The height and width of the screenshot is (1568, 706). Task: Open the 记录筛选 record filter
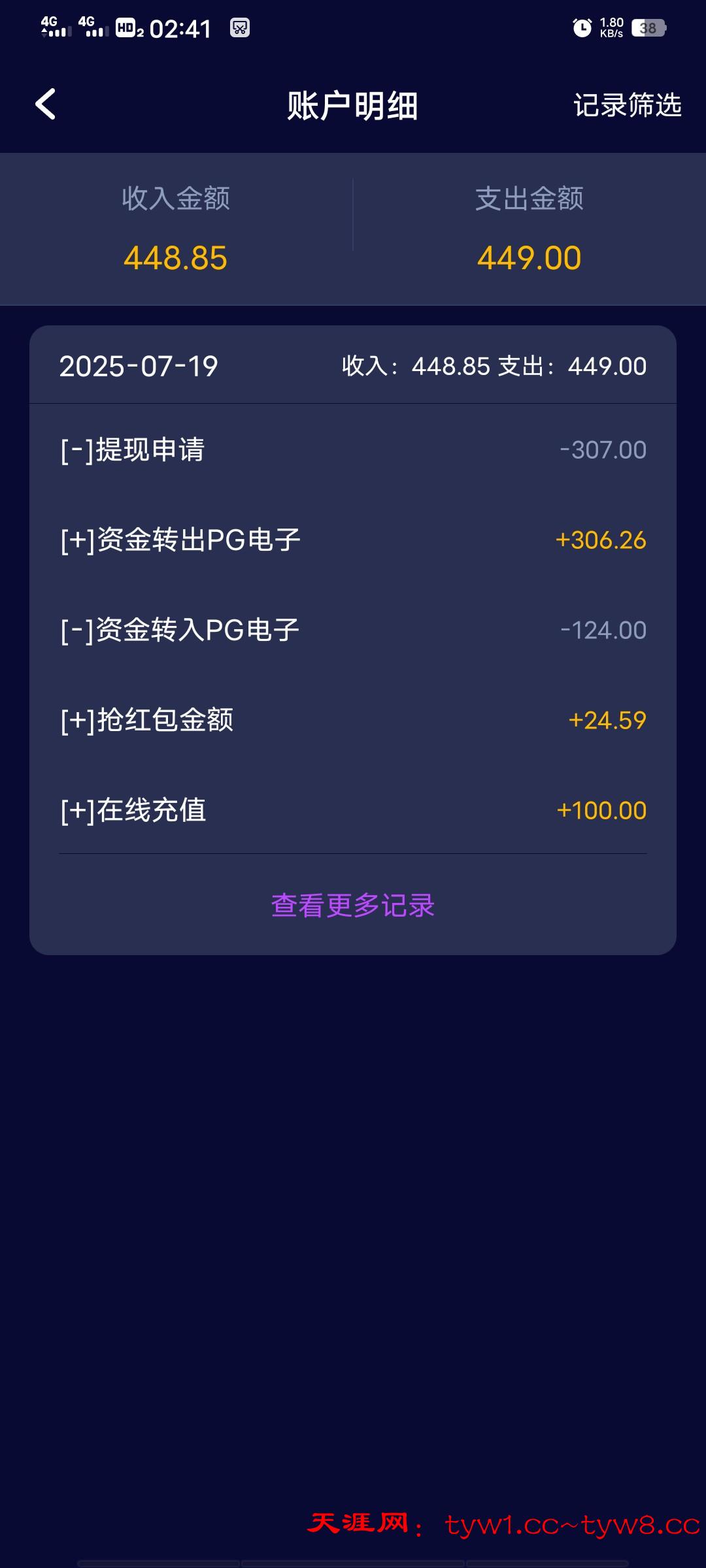coord(627,105)
